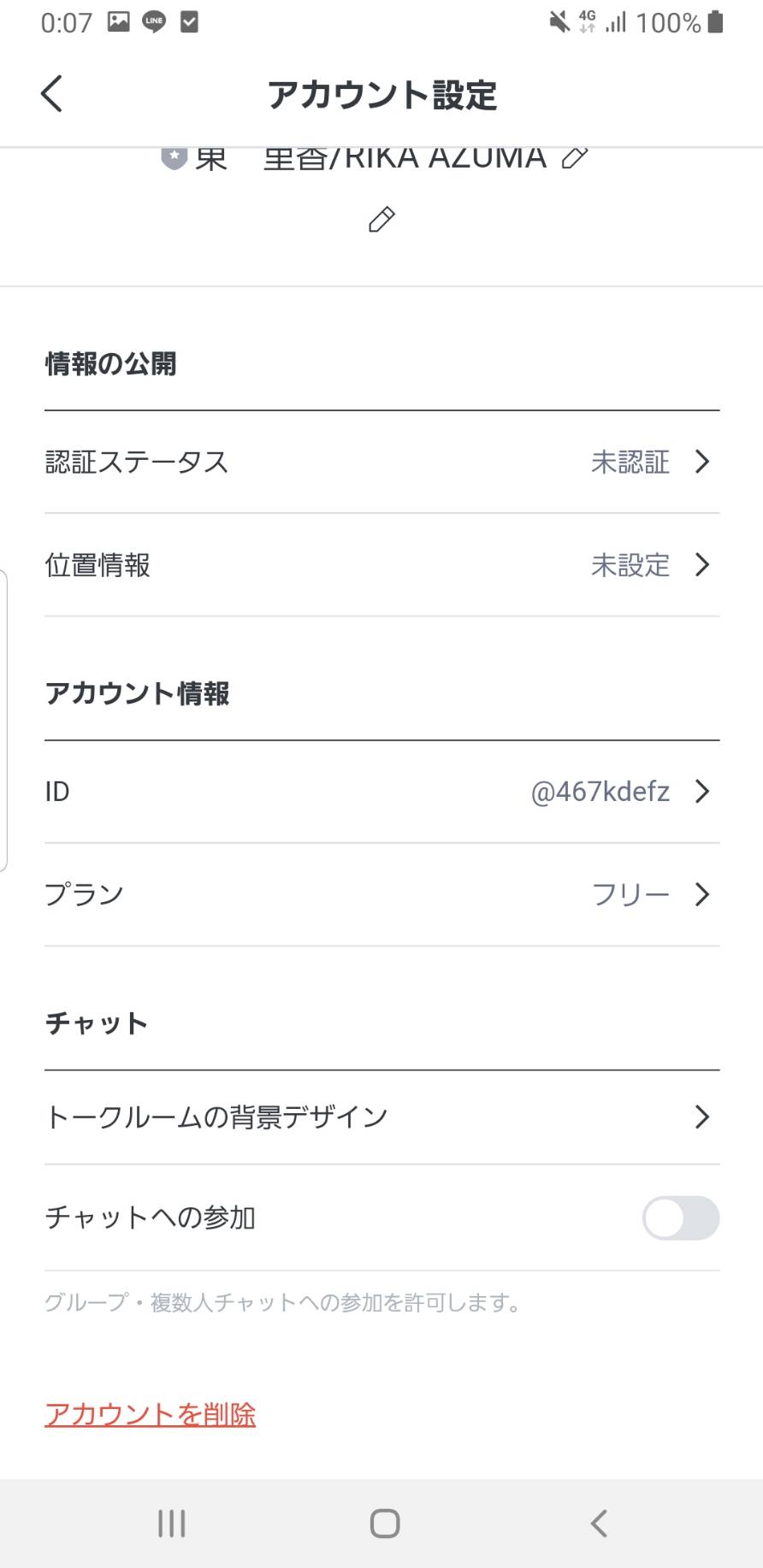Tap the アカウントを削除 link

pyautogui.click(x=151, y=1415)
